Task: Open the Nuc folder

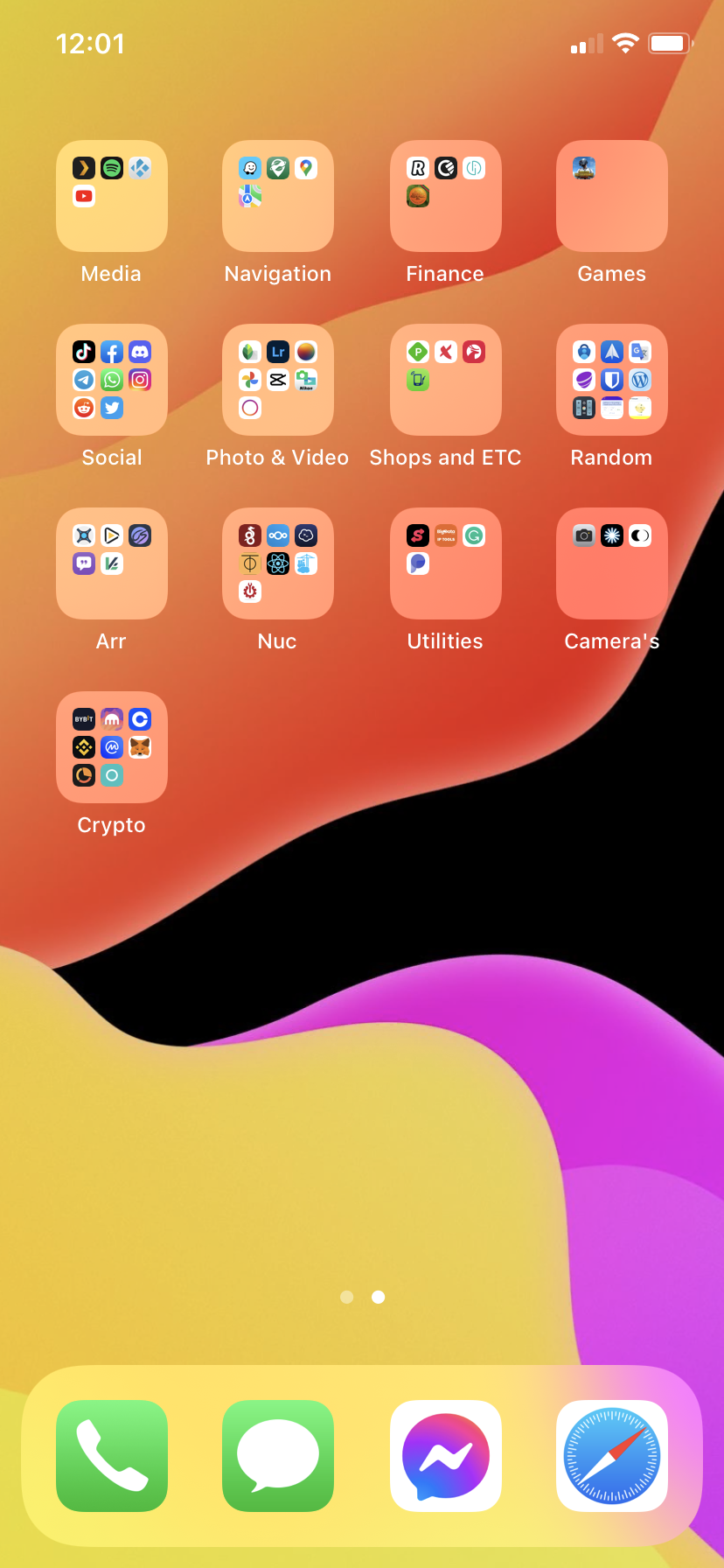Action: 278,563
